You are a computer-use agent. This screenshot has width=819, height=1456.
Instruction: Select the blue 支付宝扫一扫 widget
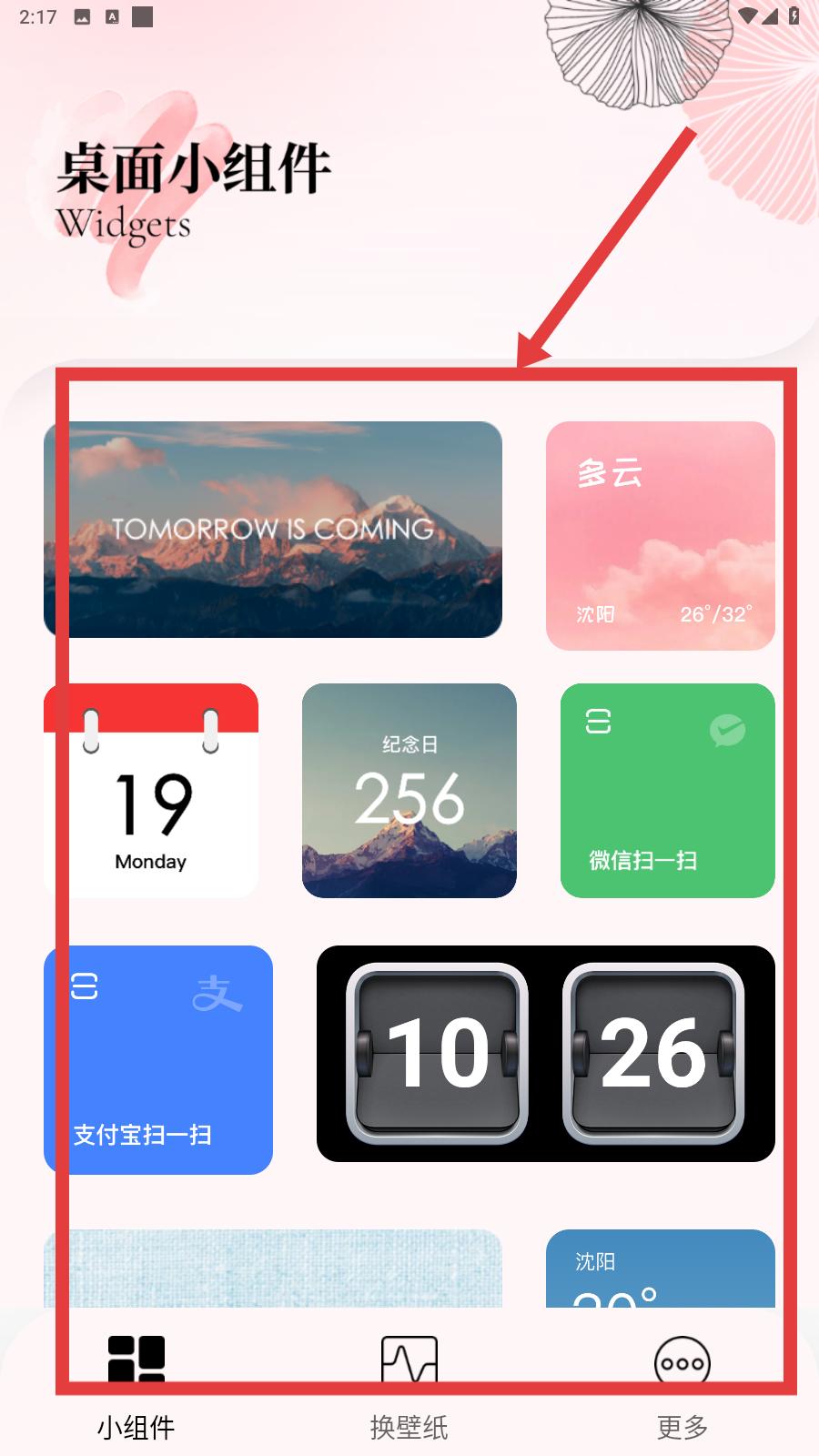coord(158,1059)
